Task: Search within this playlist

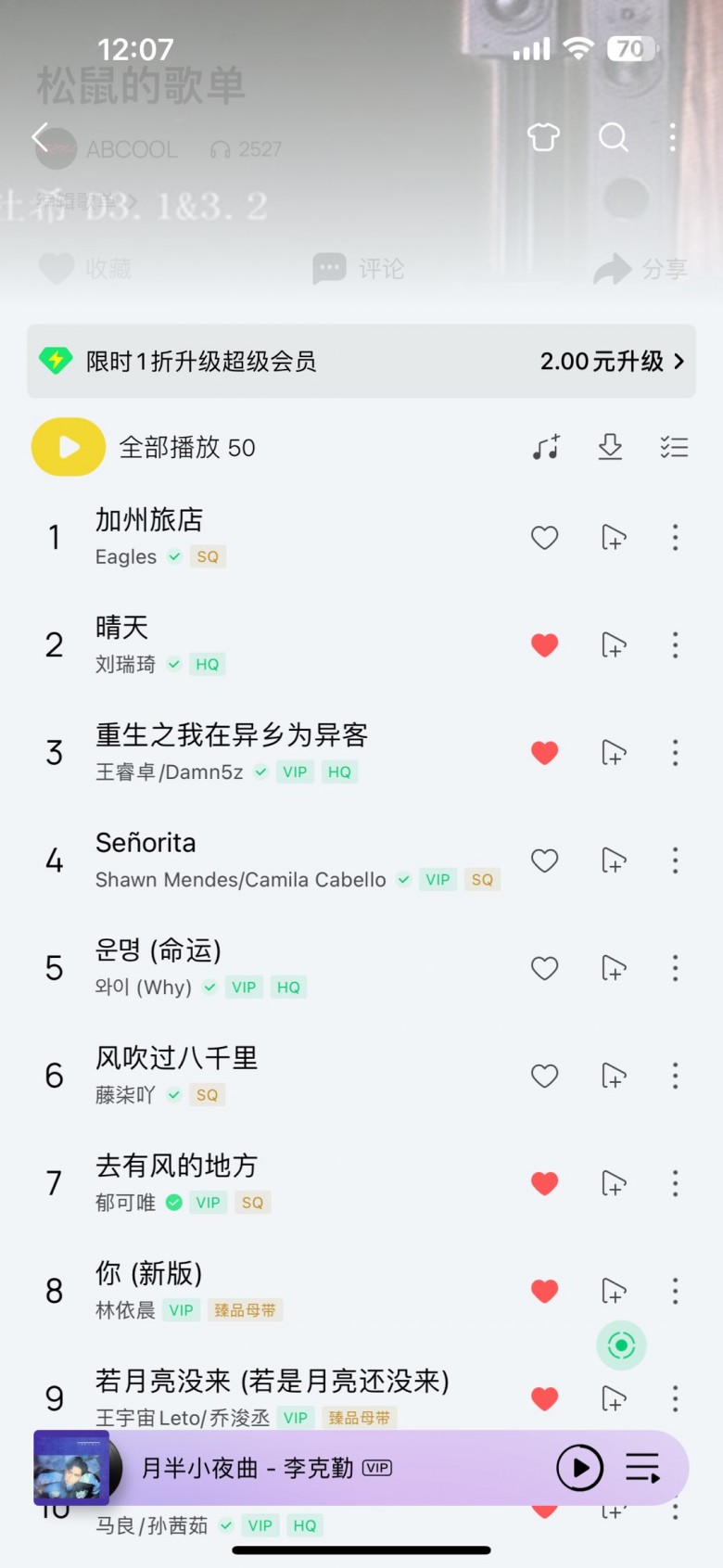Action: click(613, 137)
